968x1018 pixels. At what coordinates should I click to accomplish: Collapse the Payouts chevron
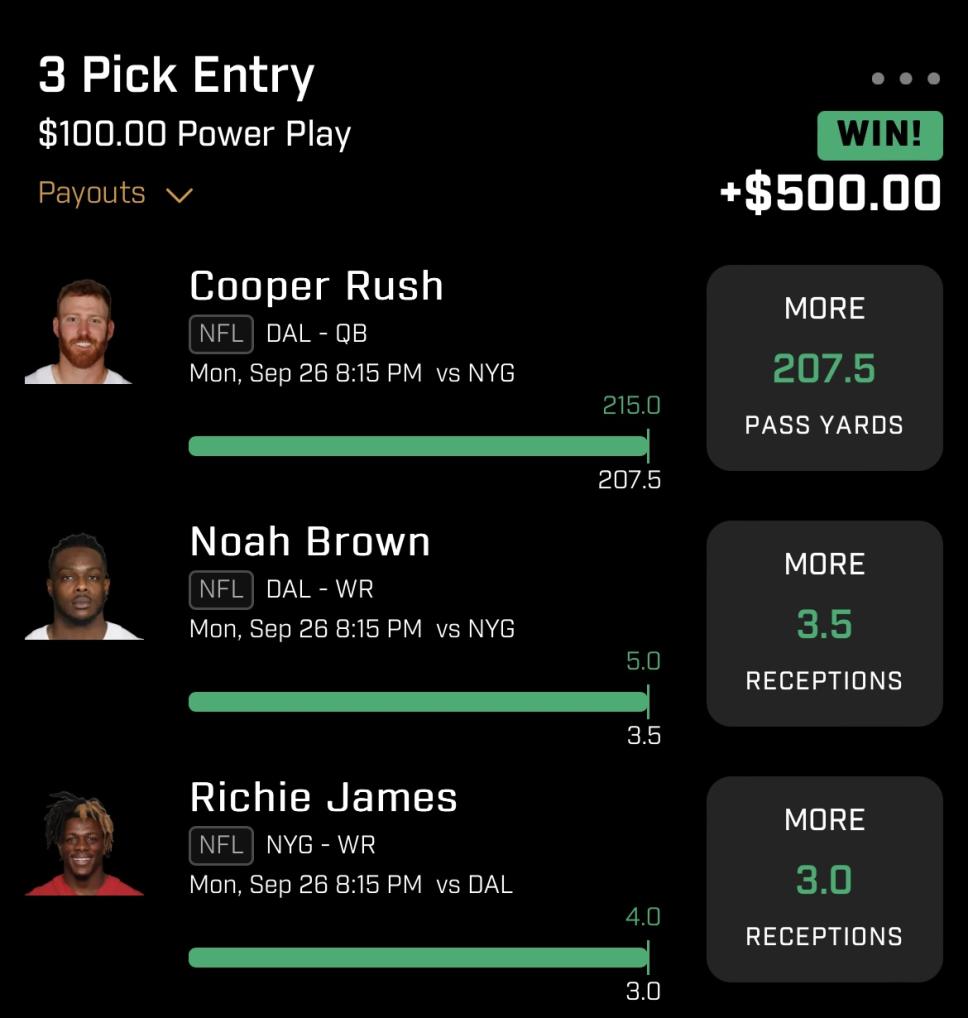pyautogui.click(x=179, y=195)
